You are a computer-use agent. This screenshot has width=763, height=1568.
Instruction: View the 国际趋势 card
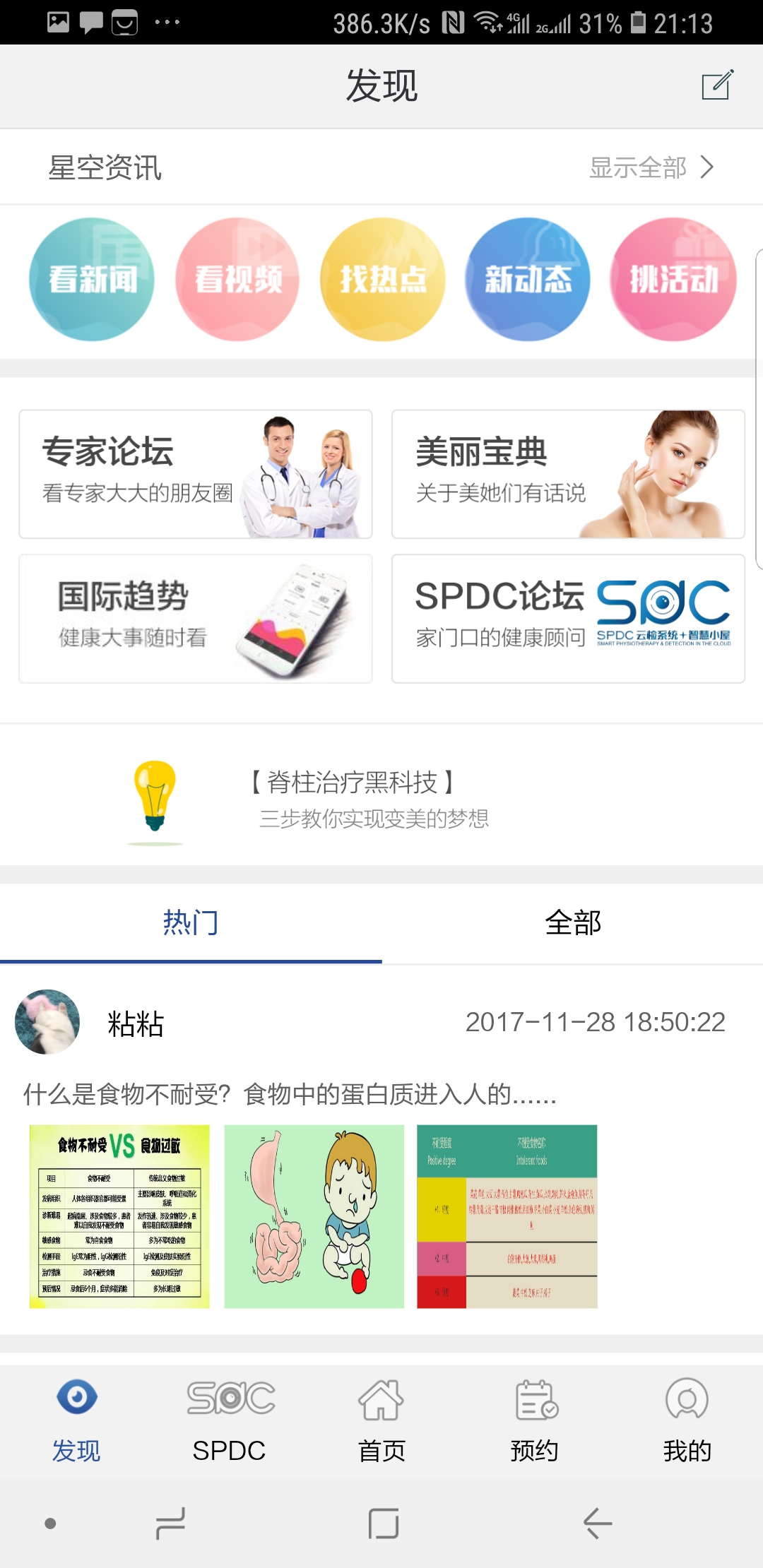pyautogui.click(x=196, y=619)
